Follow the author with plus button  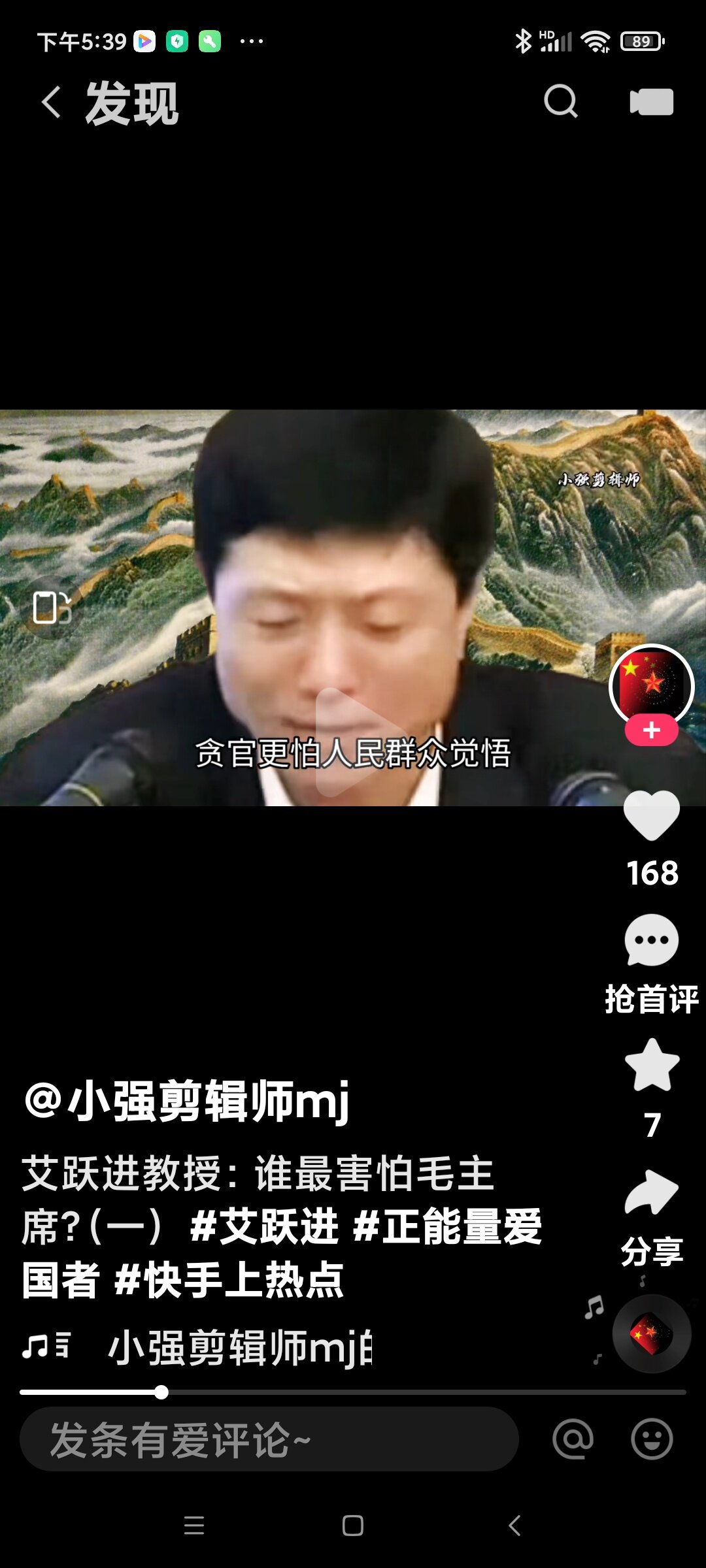[x=651, y=730]
